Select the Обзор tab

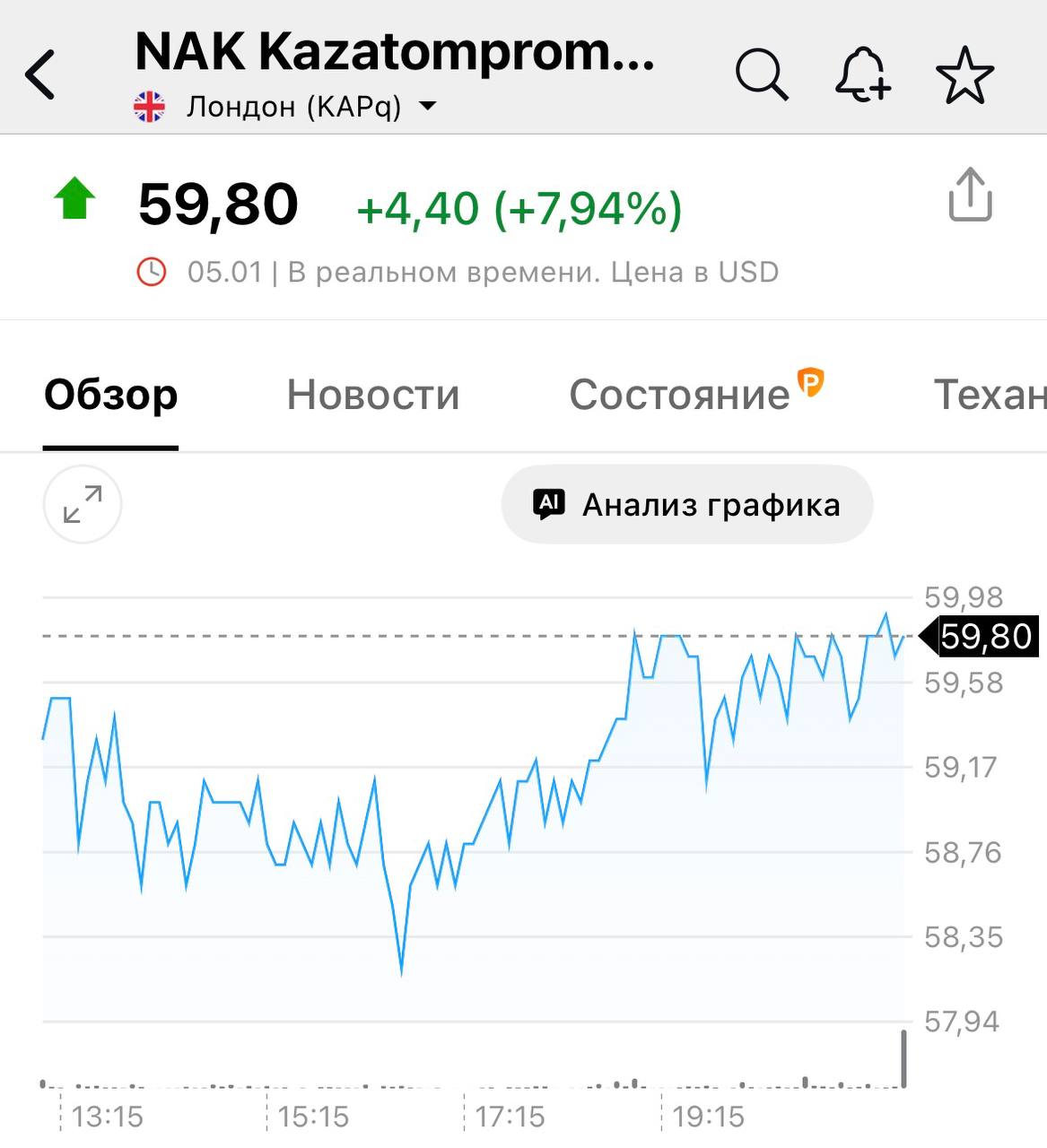coord(111,395)
